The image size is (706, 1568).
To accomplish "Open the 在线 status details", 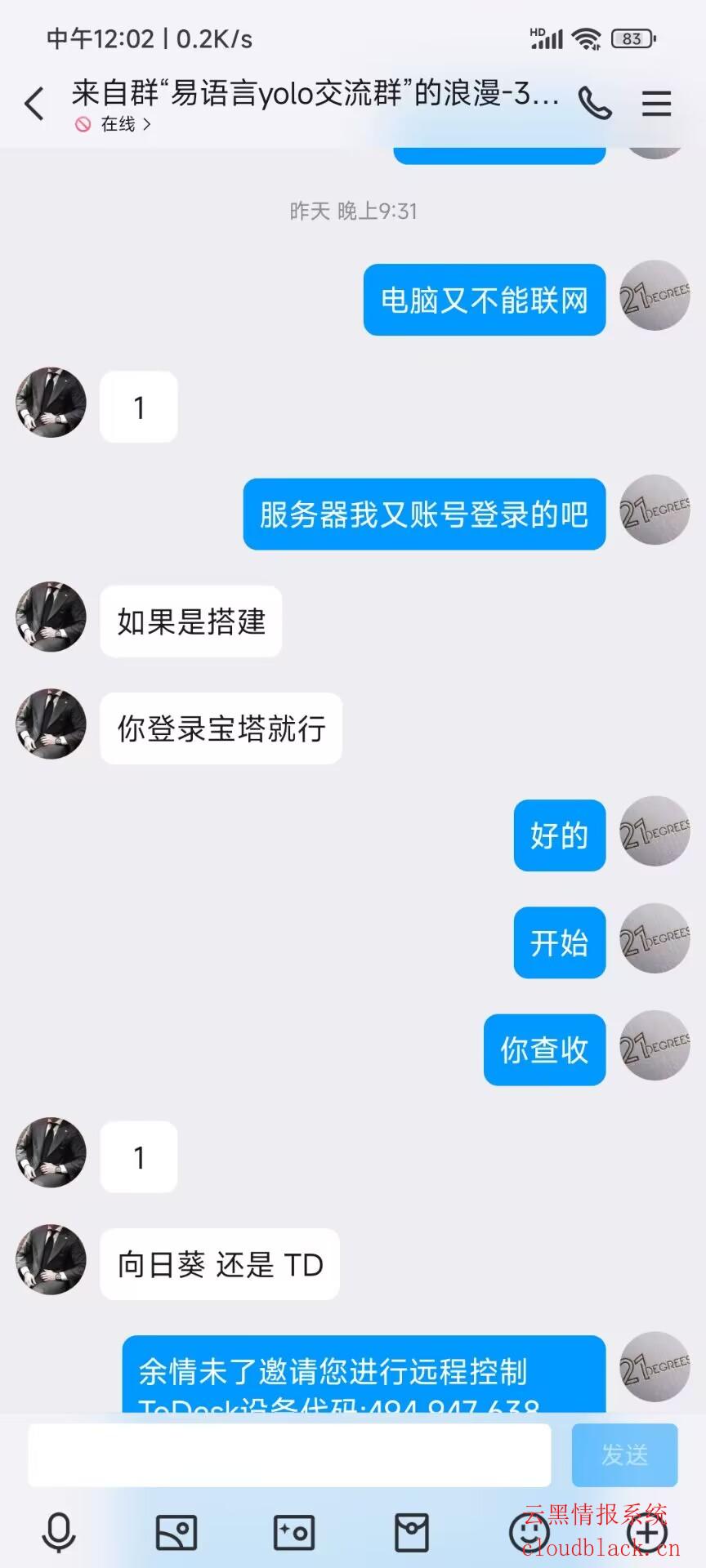I will (x=114, y=124).
